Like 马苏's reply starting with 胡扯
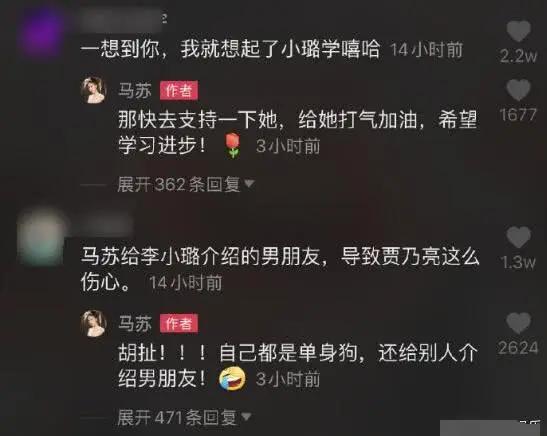Screen dimensions: 547x436 click(518, 323)
